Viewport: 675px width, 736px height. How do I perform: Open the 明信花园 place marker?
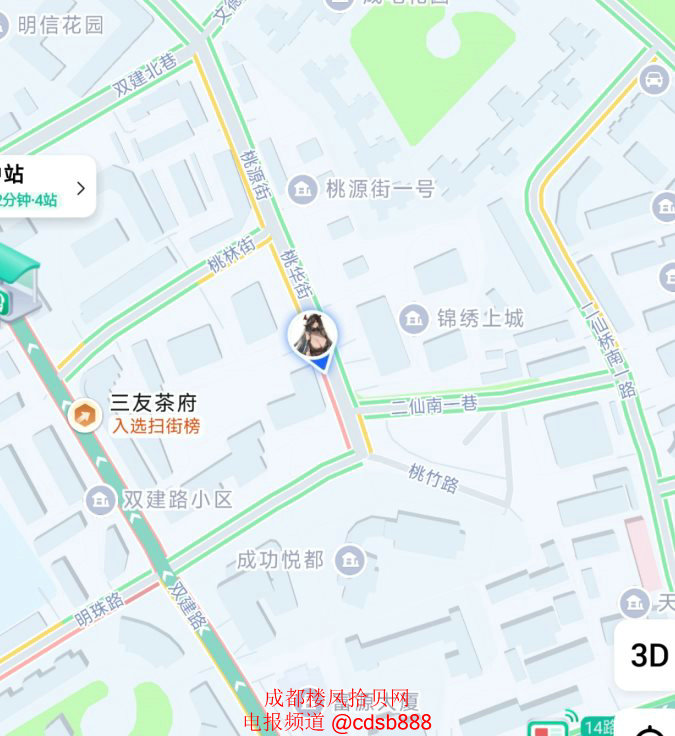(x=60, y=25)
